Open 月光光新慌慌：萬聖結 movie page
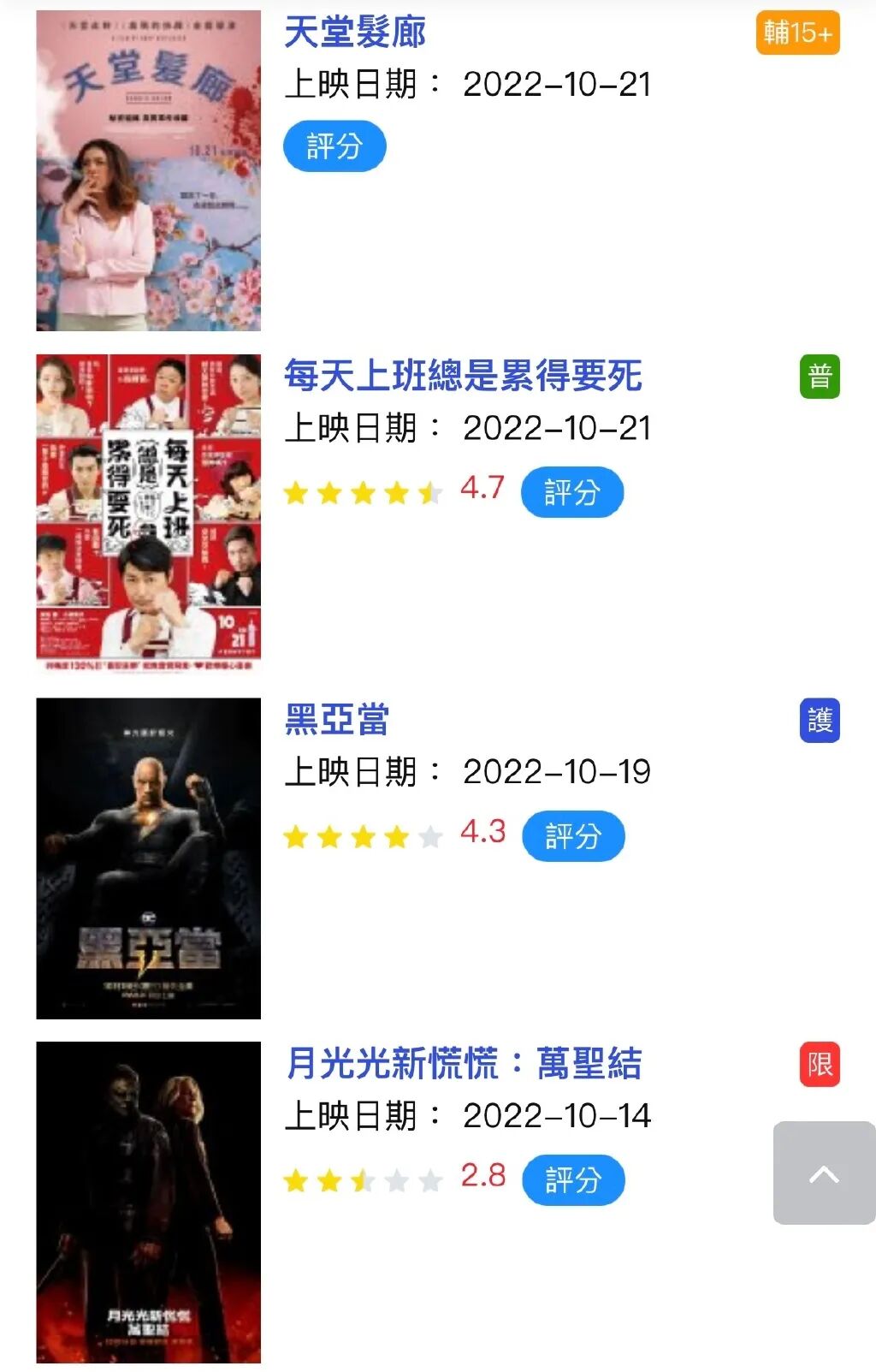The width and height of the screenshot is (876, 1372). (463, 1064)
